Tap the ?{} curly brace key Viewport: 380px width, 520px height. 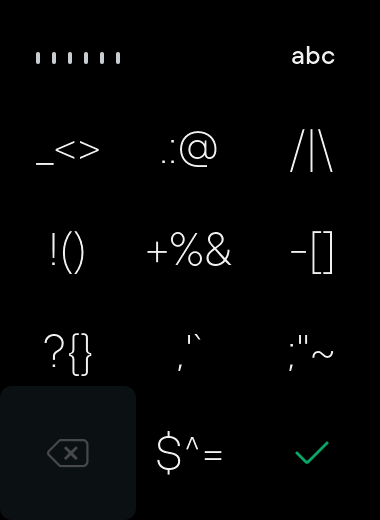click(x=68, y=354)
